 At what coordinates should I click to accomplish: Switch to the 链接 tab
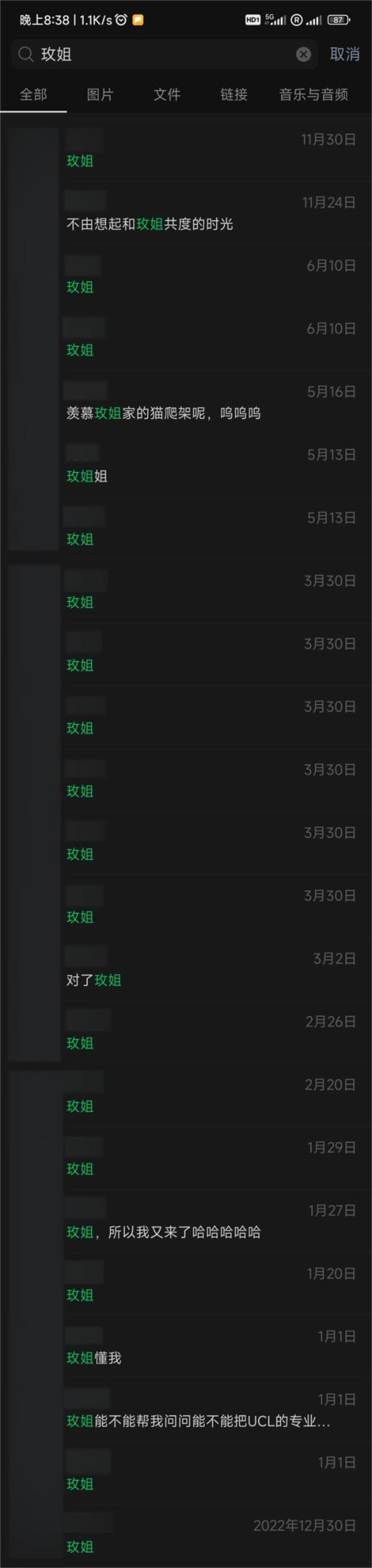click(234, 94)
